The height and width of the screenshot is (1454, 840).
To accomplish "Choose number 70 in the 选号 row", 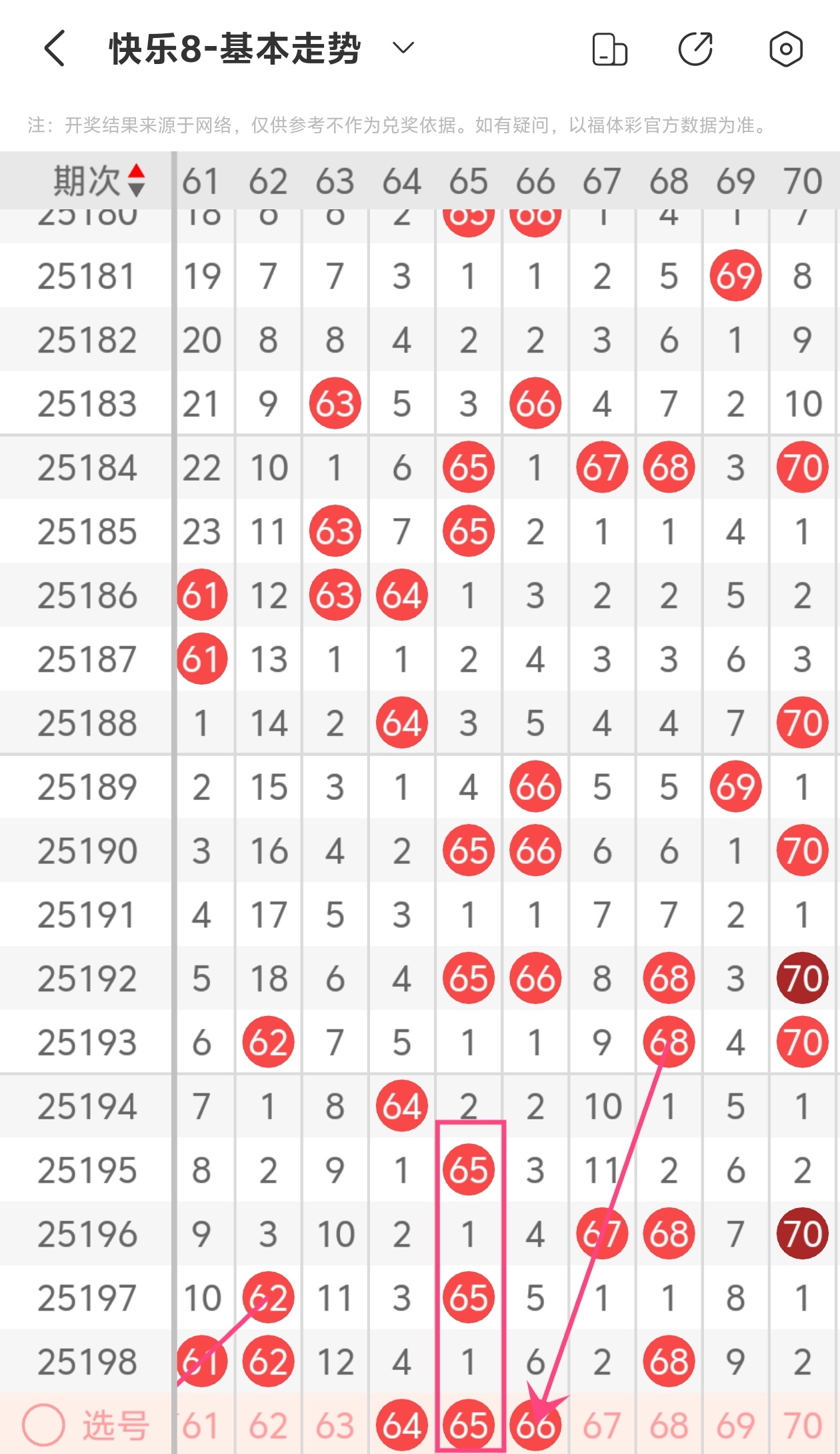I will click(803, 1425).
